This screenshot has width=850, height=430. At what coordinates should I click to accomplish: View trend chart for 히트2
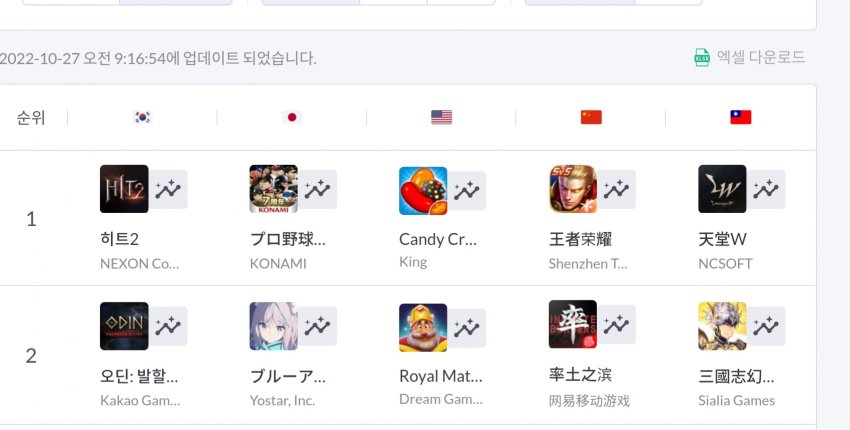pos(169,189)
